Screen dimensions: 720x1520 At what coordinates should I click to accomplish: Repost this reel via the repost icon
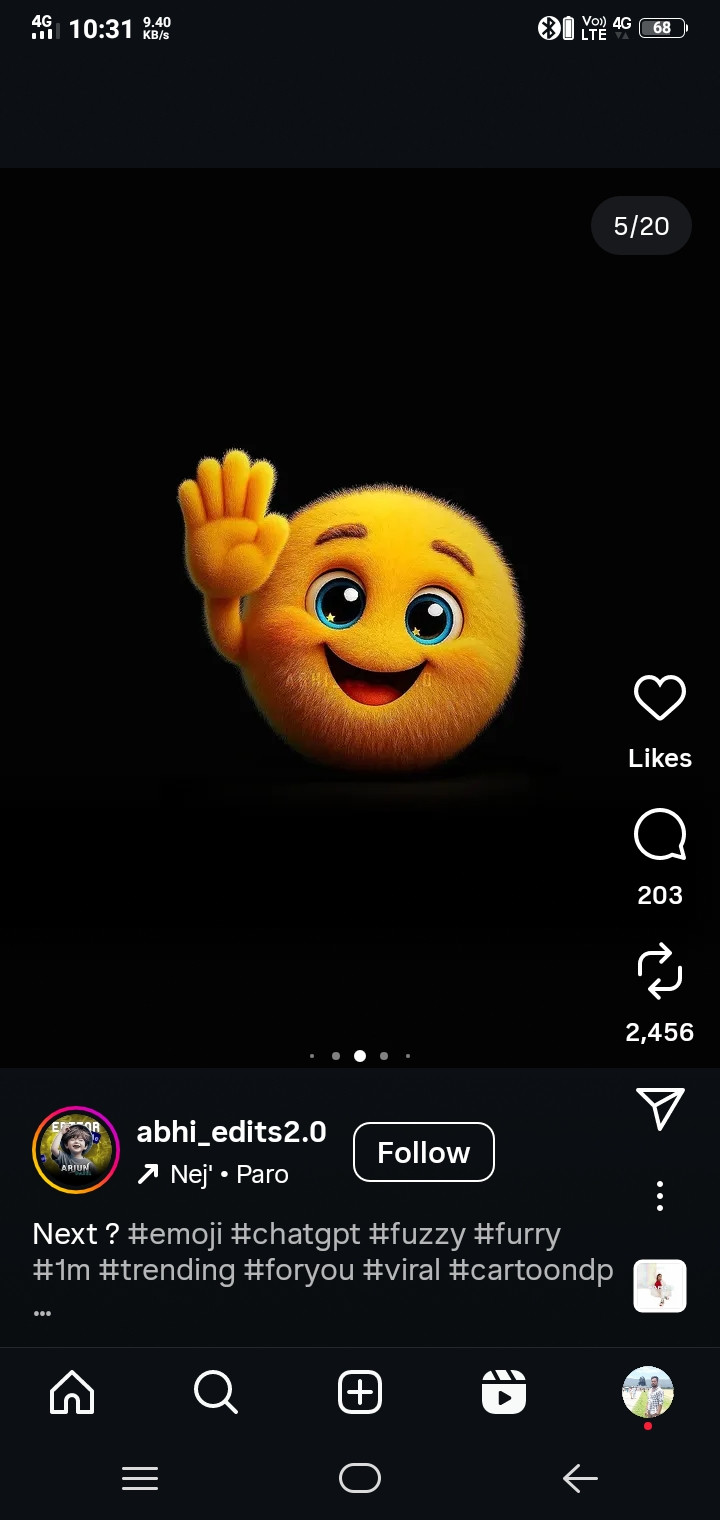click(660, 972)
